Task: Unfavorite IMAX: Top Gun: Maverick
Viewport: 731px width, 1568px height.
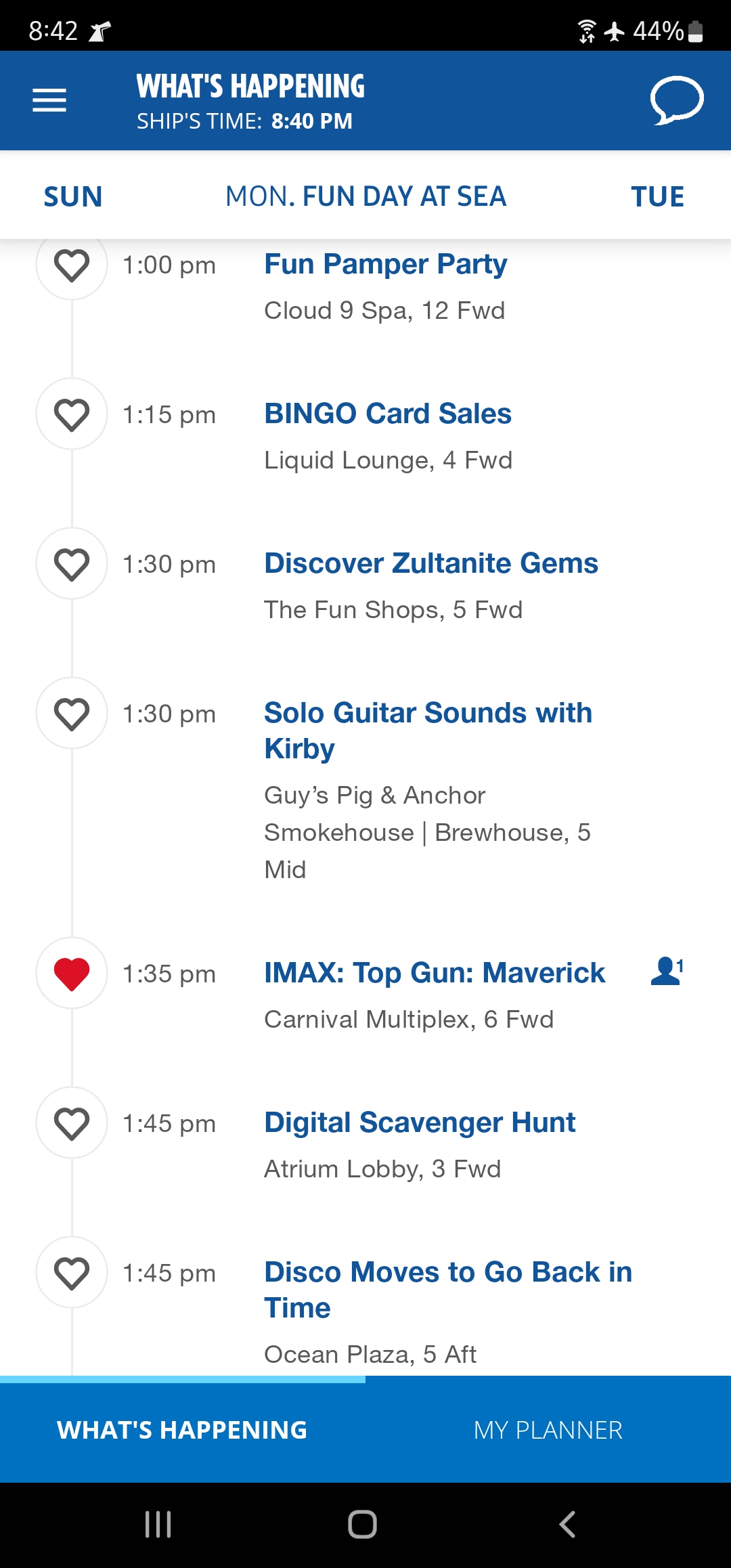Action: [x=72, y=974]
